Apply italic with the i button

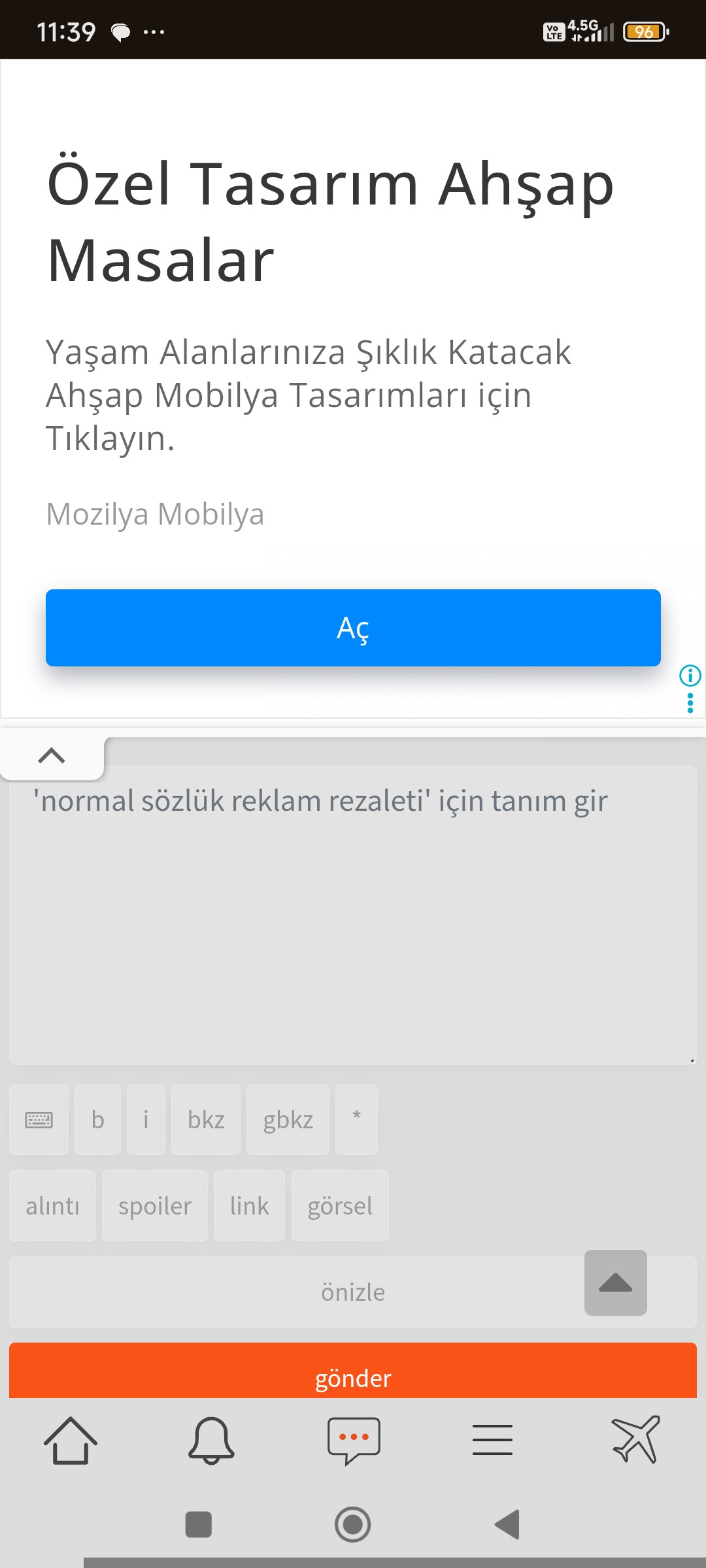pos(146,1120)
